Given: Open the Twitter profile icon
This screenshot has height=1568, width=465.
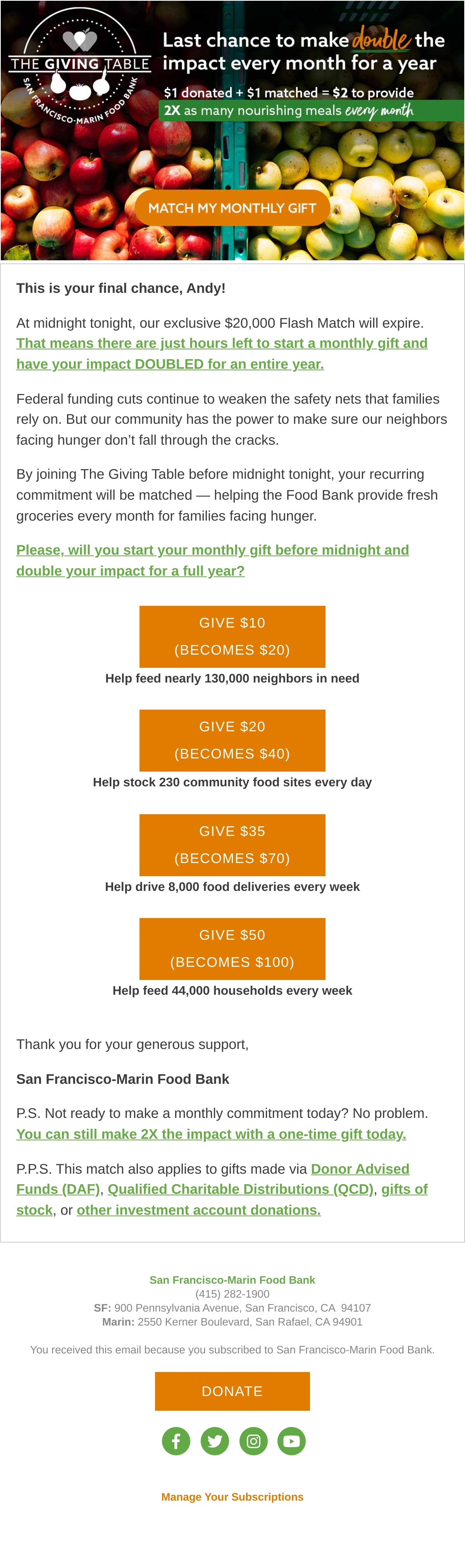Looking at the screenshot, I should pyautogui.click(x=215, y=1441).
